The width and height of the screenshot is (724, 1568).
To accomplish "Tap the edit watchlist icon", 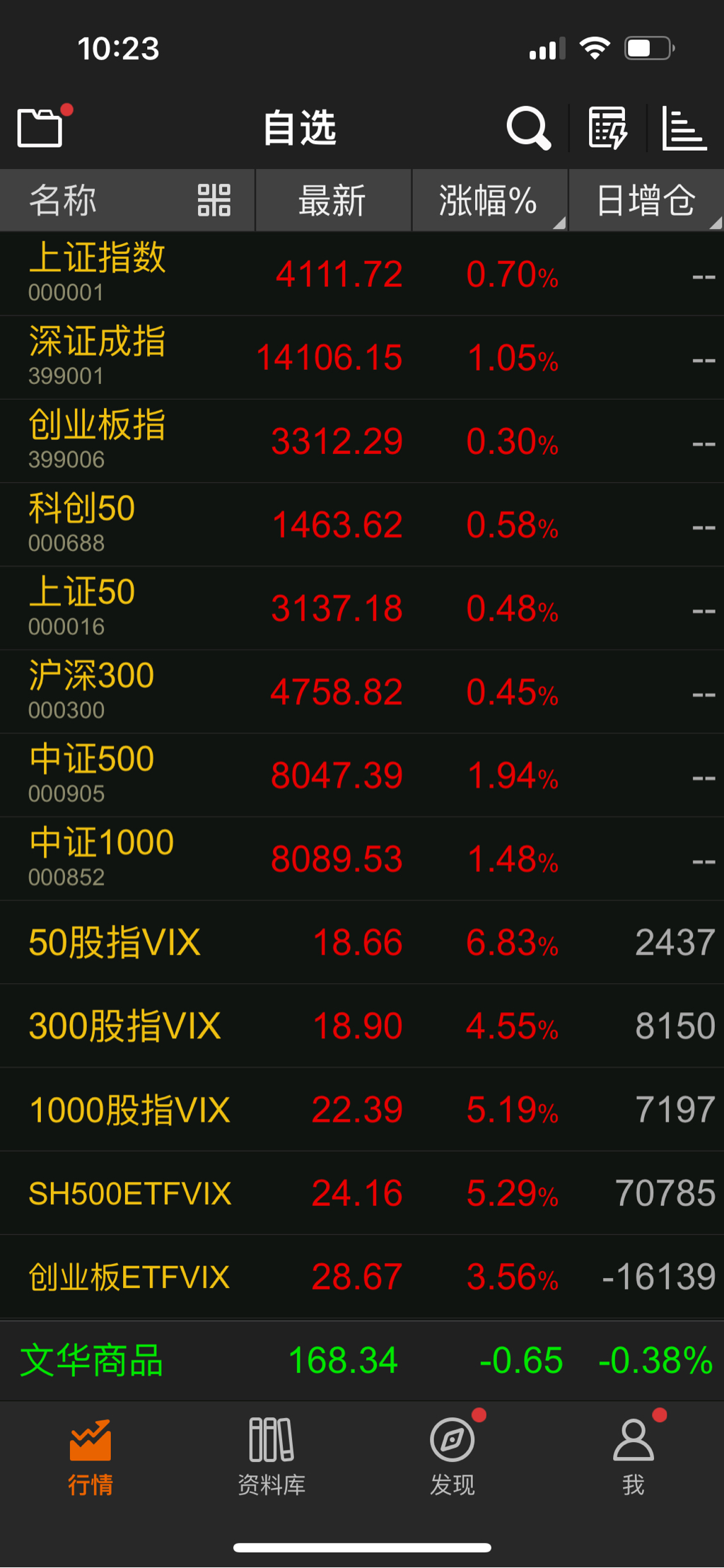I will [608, 128].
